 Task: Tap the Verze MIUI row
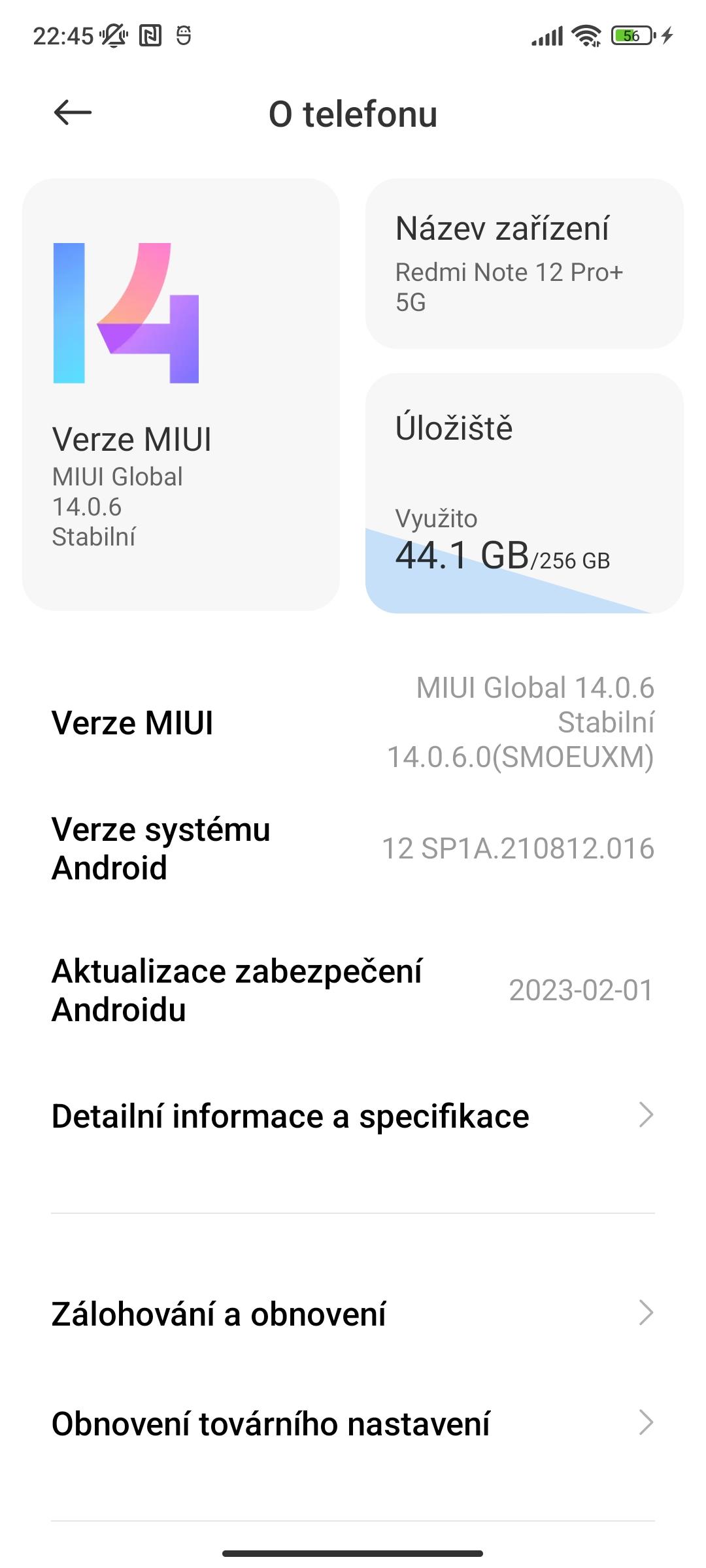pyautogui.click(x=353, y=723)
